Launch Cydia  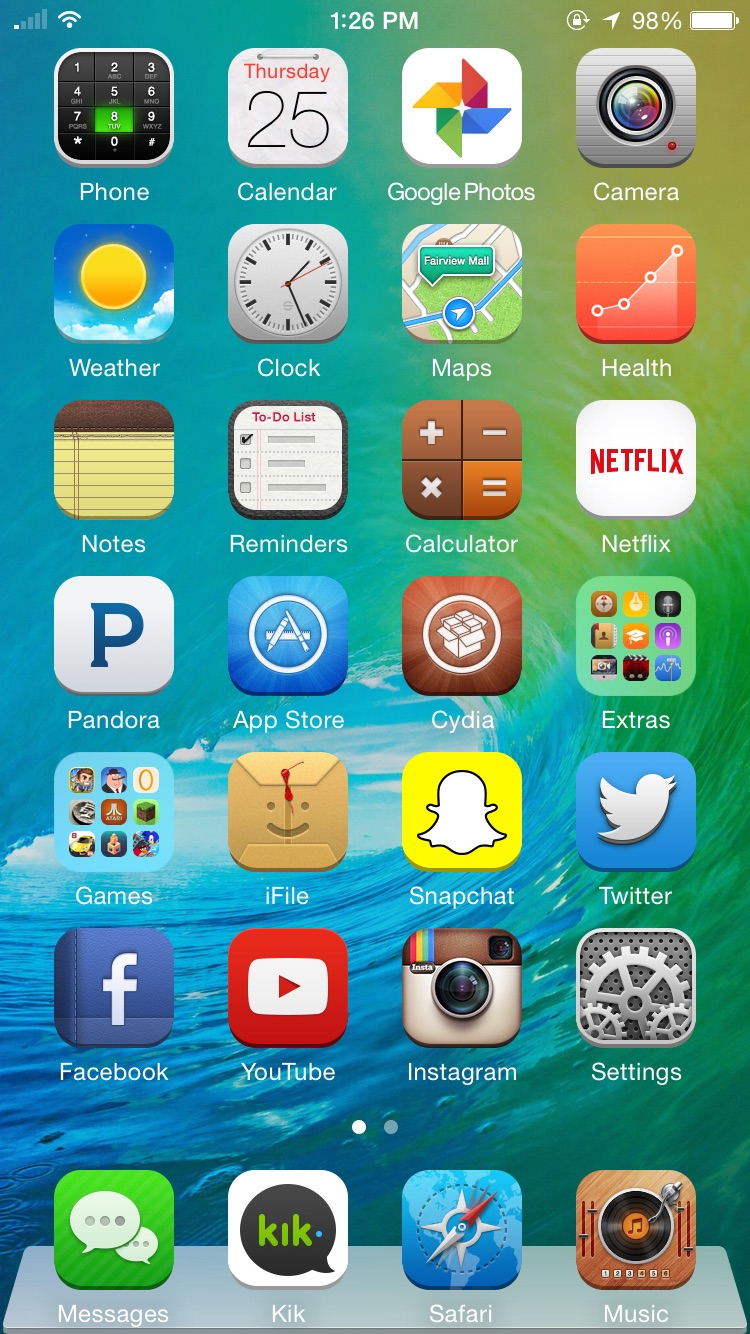462,636
